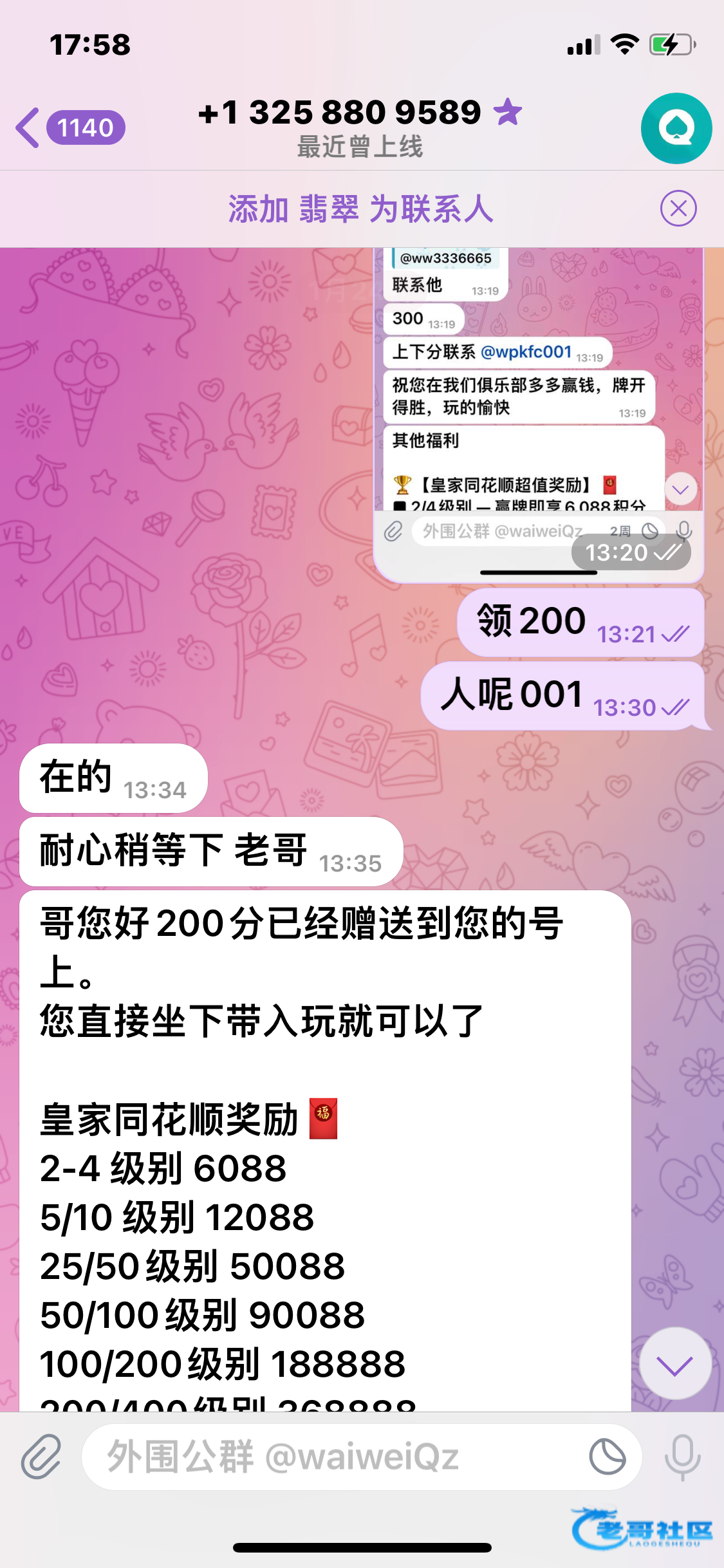Open contact info via phone number title
Image resolution: width=724 pixels, height=1568 pixels.
(341, 113)
